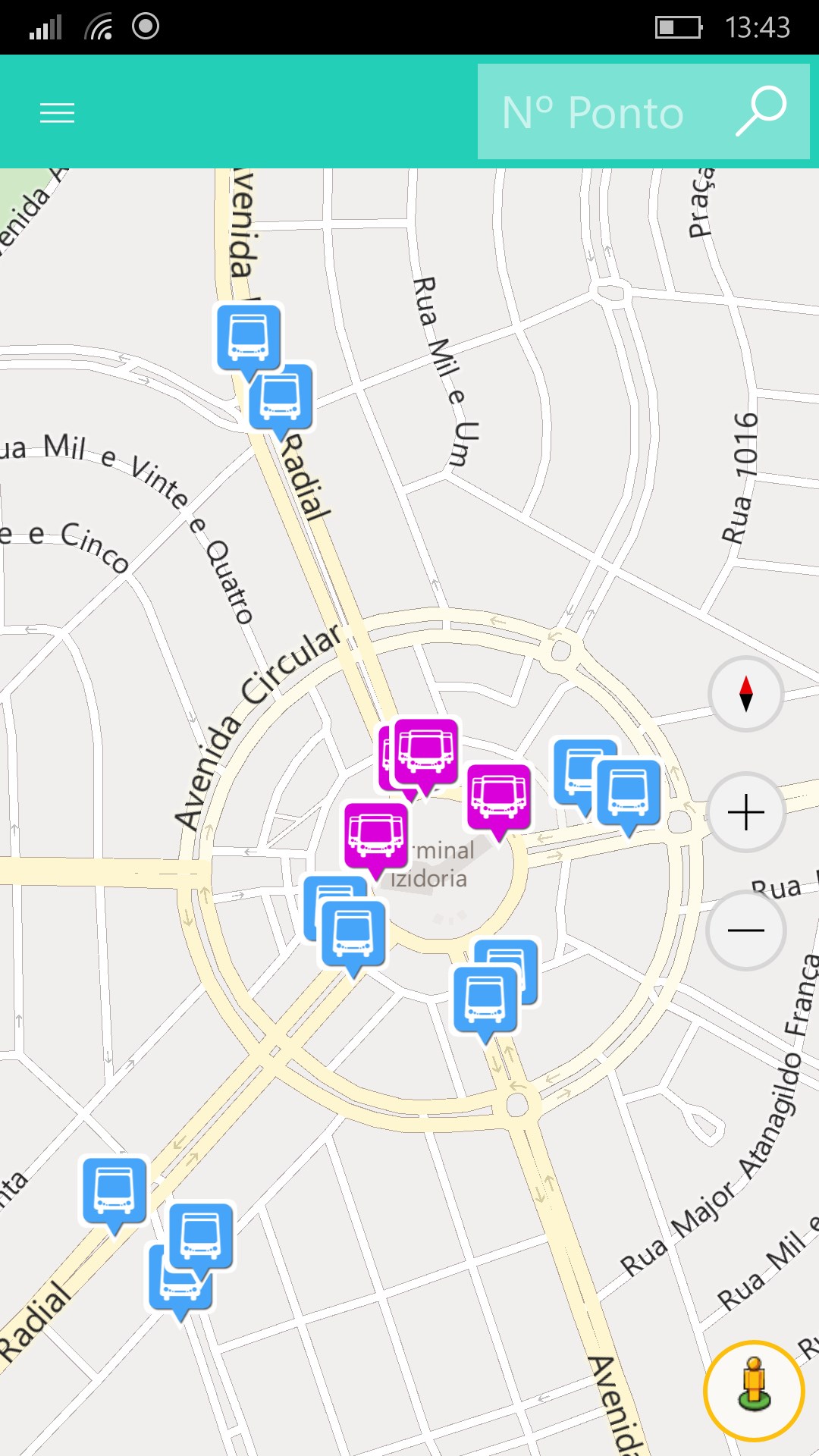Zoom in on the map
The width and height of the screenshot is (819, 1456).
point(745,812)
